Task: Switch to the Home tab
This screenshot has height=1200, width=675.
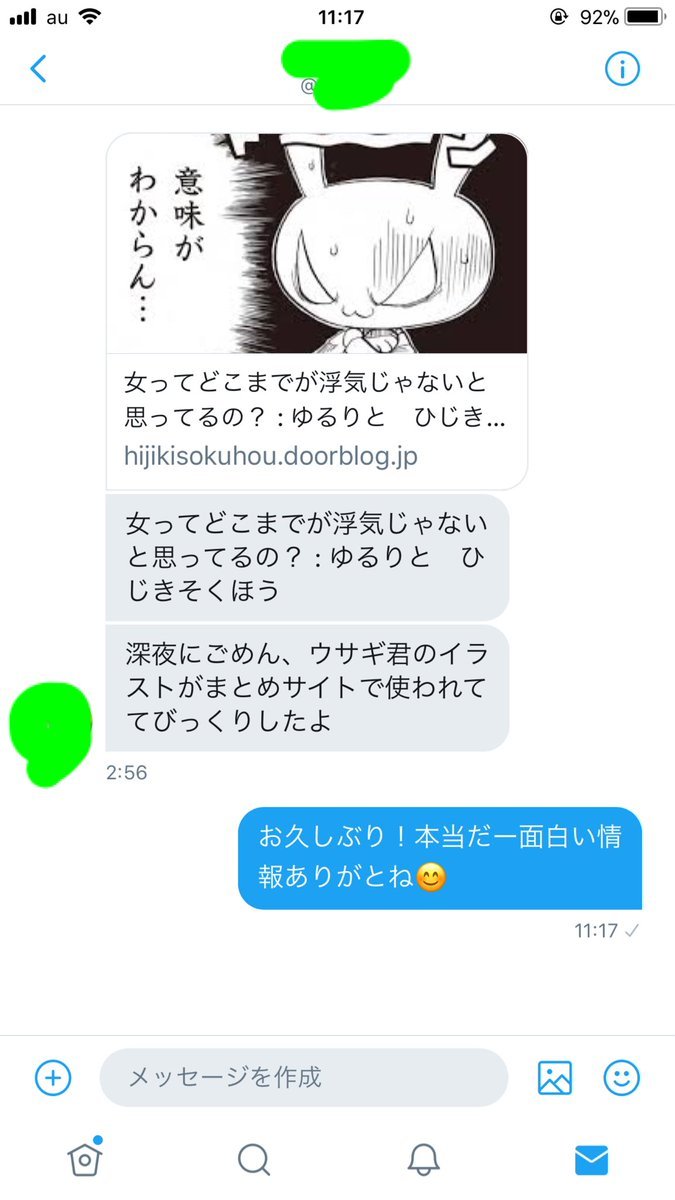Action: pyautogui.click(x=86, y=1159)
